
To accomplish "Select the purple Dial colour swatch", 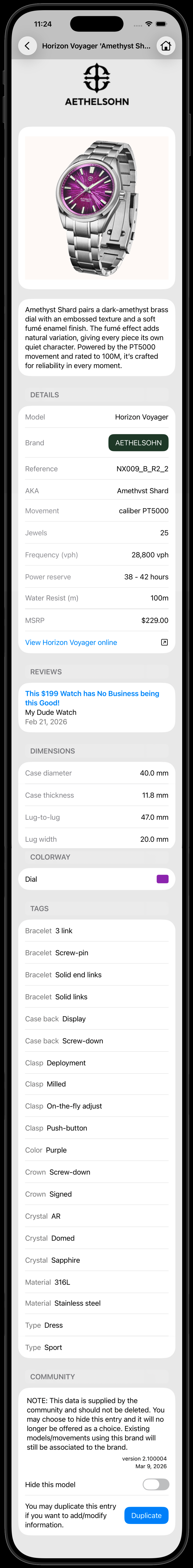I will pos(162,878).
